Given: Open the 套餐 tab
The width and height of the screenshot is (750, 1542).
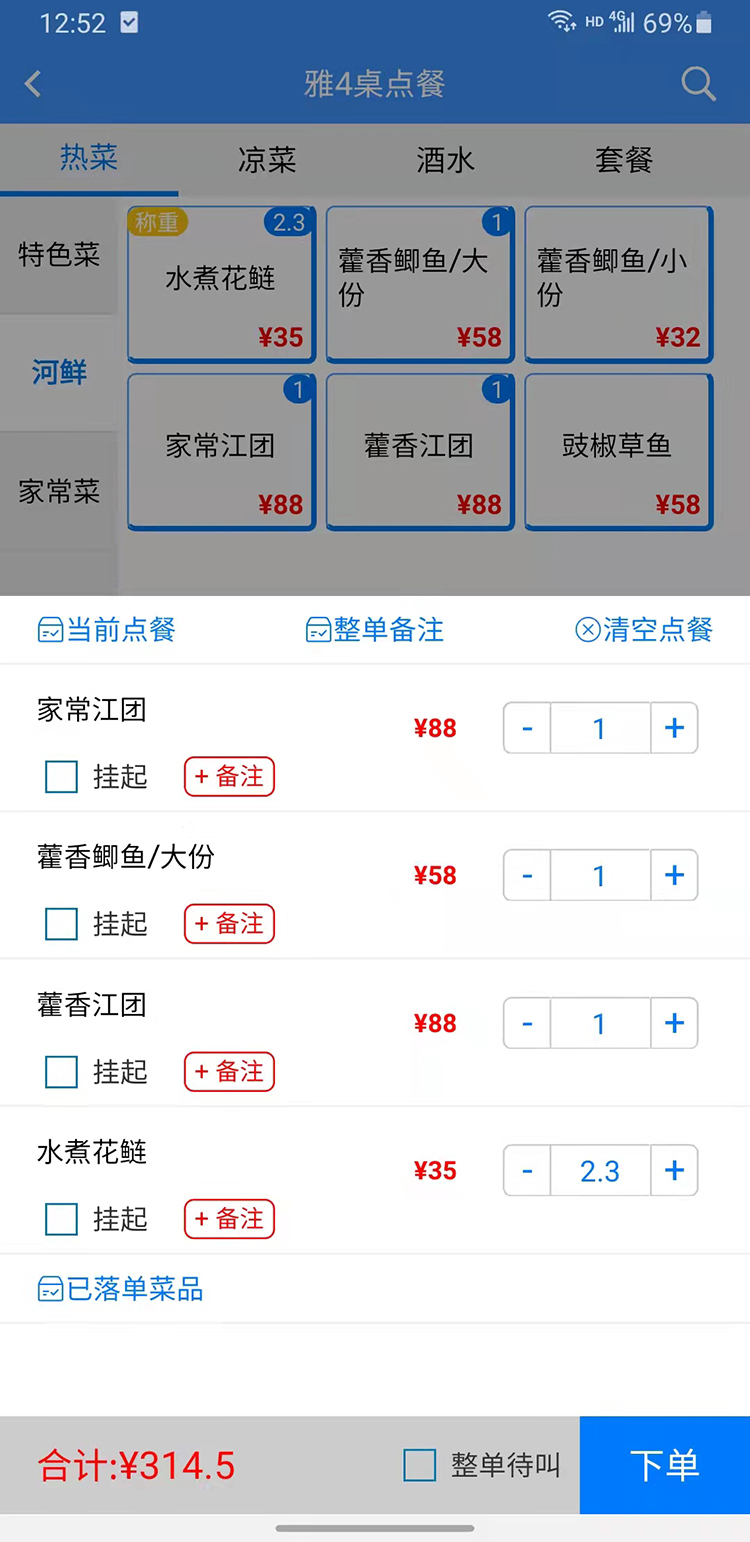Looking at the screenshot, I should (x=623, y=160).
